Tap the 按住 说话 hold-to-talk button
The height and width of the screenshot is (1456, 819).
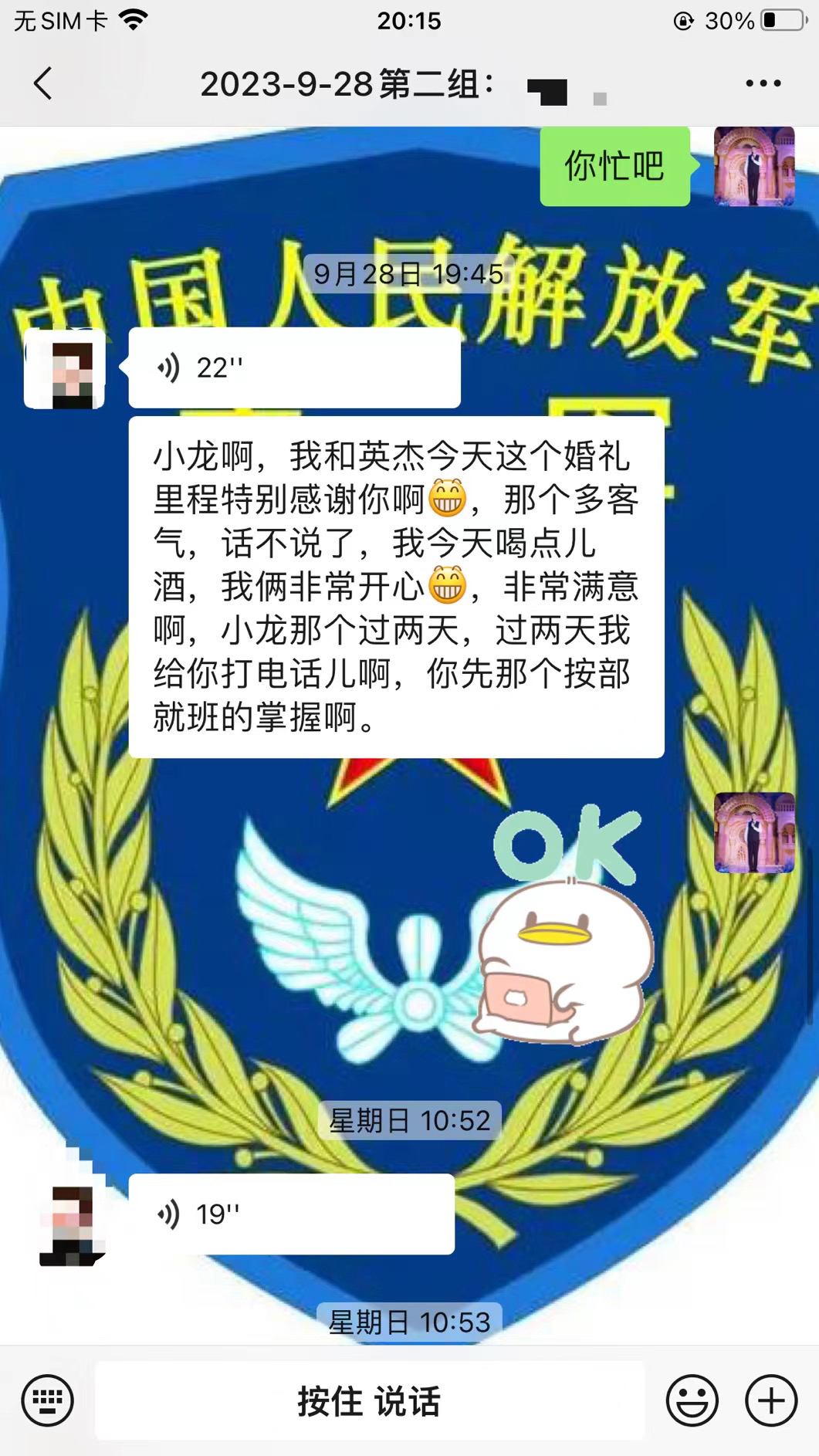(x=369, y=1400)
